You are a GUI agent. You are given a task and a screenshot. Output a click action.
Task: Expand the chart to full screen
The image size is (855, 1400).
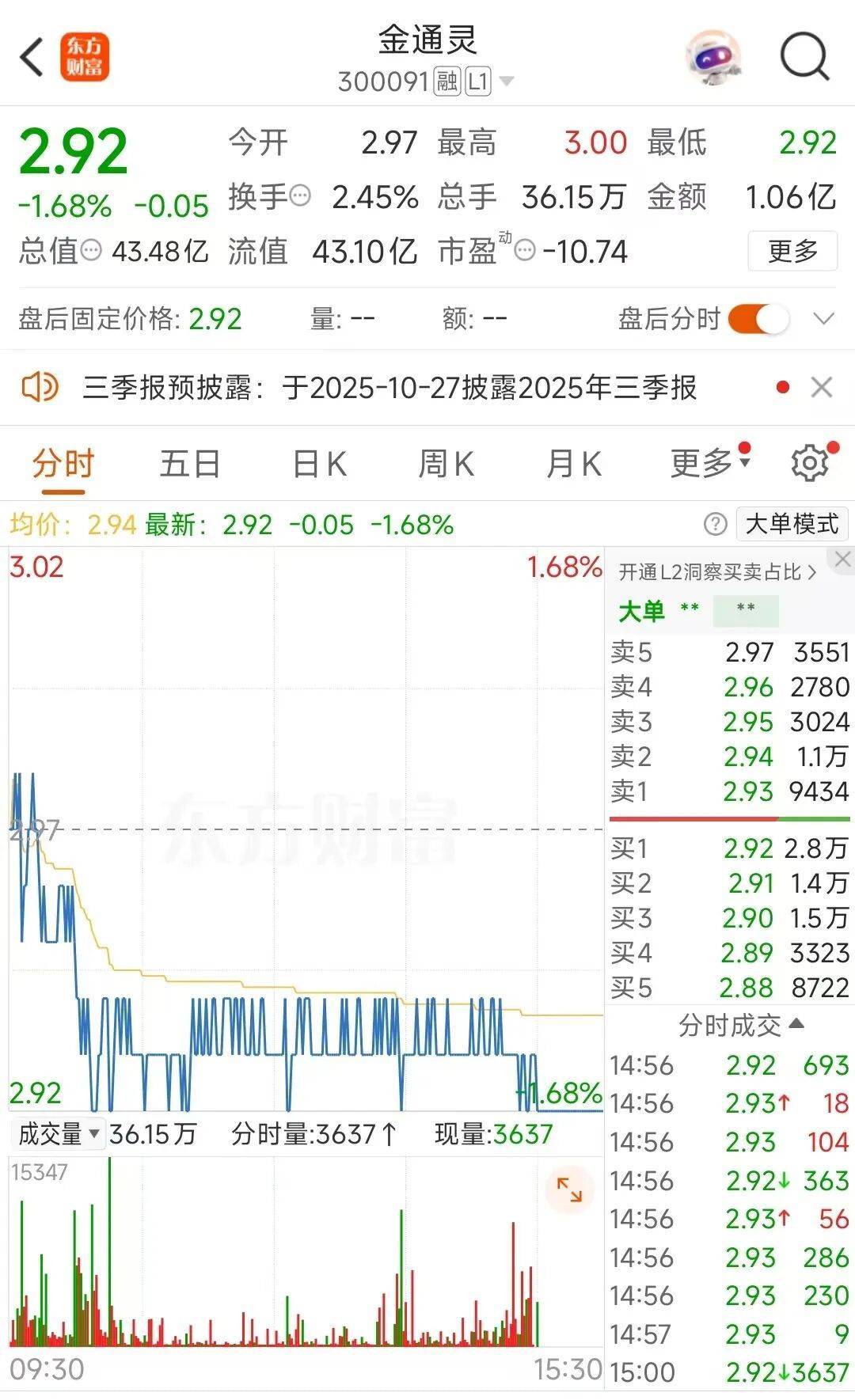(x=569, y=1189)
